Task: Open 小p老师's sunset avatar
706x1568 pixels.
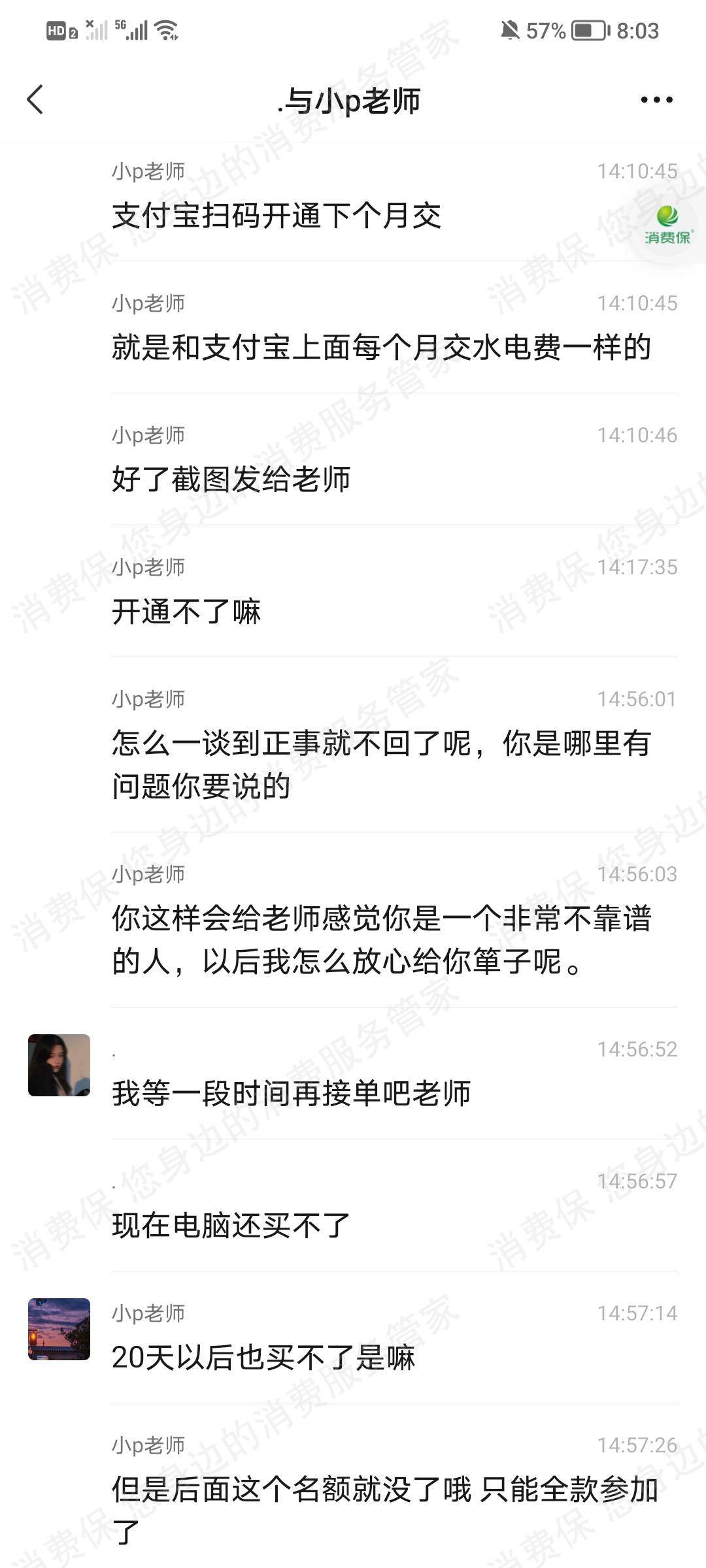Action: coord(59,1329)
